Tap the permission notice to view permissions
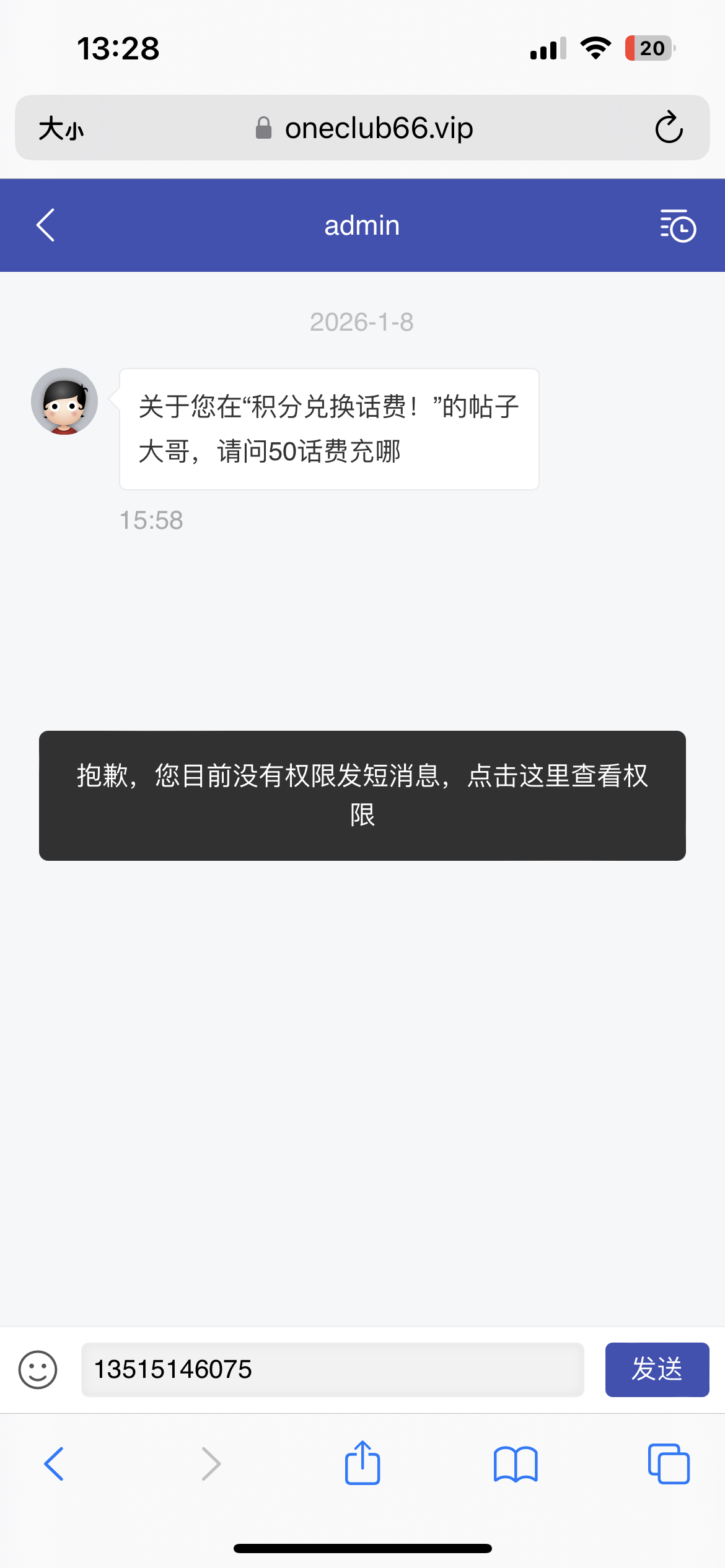The height and width of the screenshot is (1568, 725). [362, 795]
